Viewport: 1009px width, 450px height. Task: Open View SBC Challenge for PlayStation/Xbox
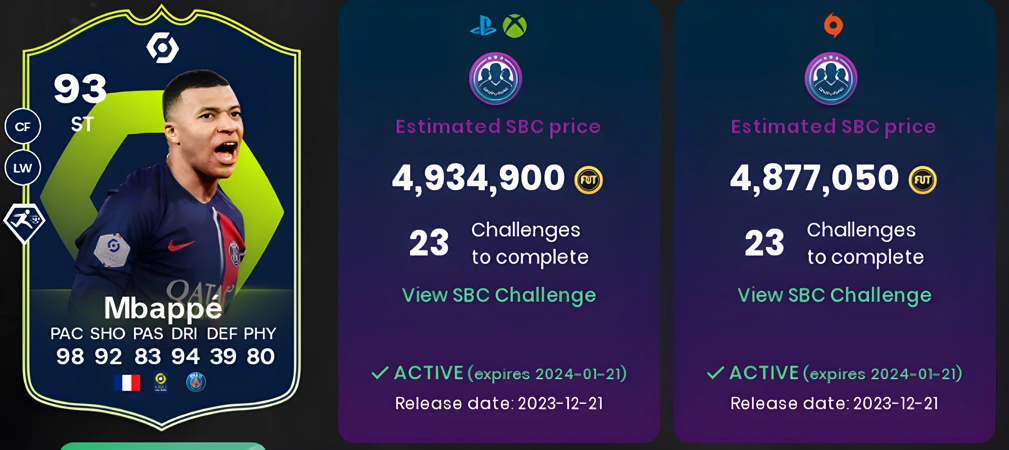pyautogui.click(x=498, y=295)
